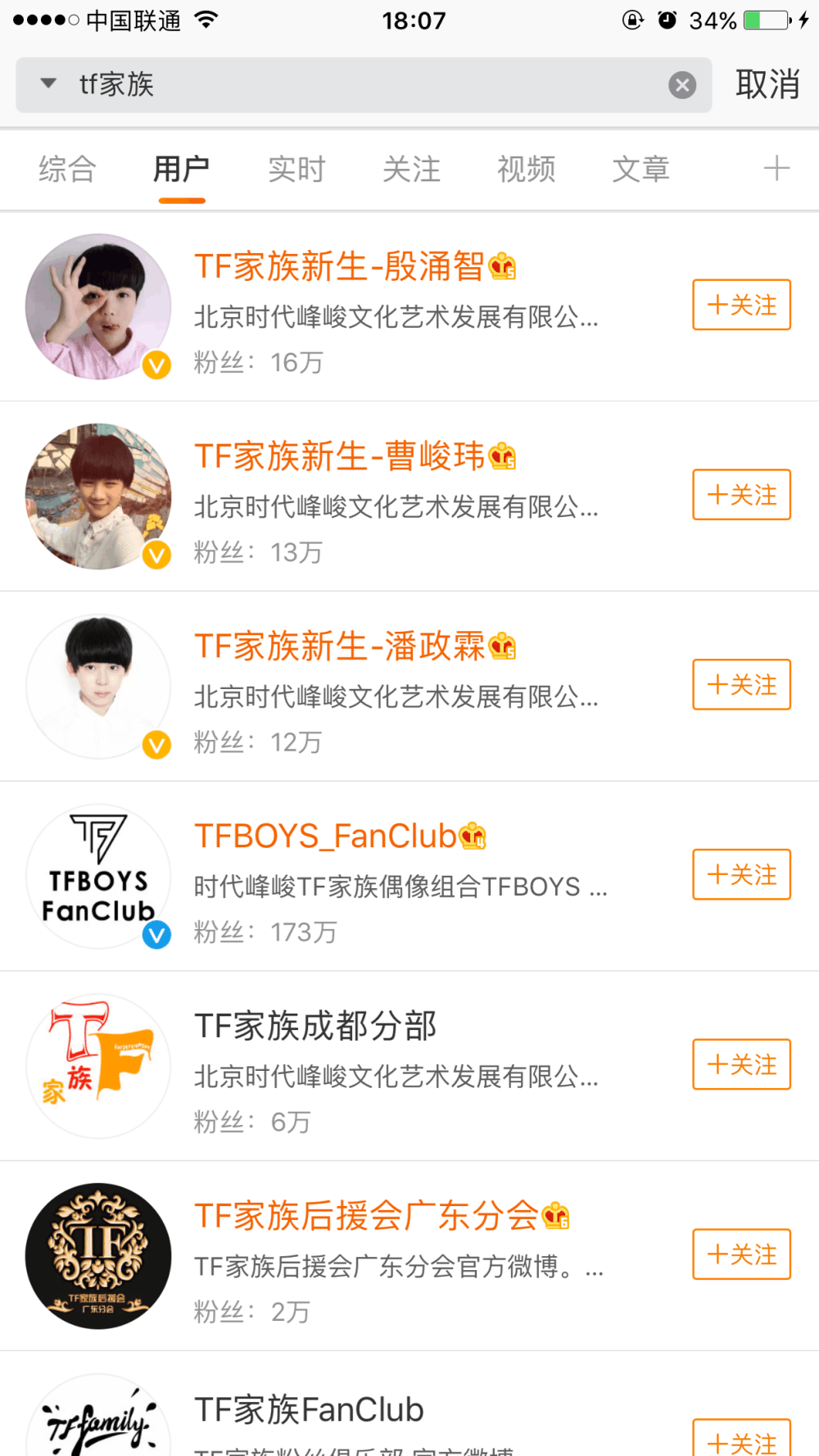819x1456 pixels.
Task: Select the 关注 tab
Action: click(x=411, y=170)
